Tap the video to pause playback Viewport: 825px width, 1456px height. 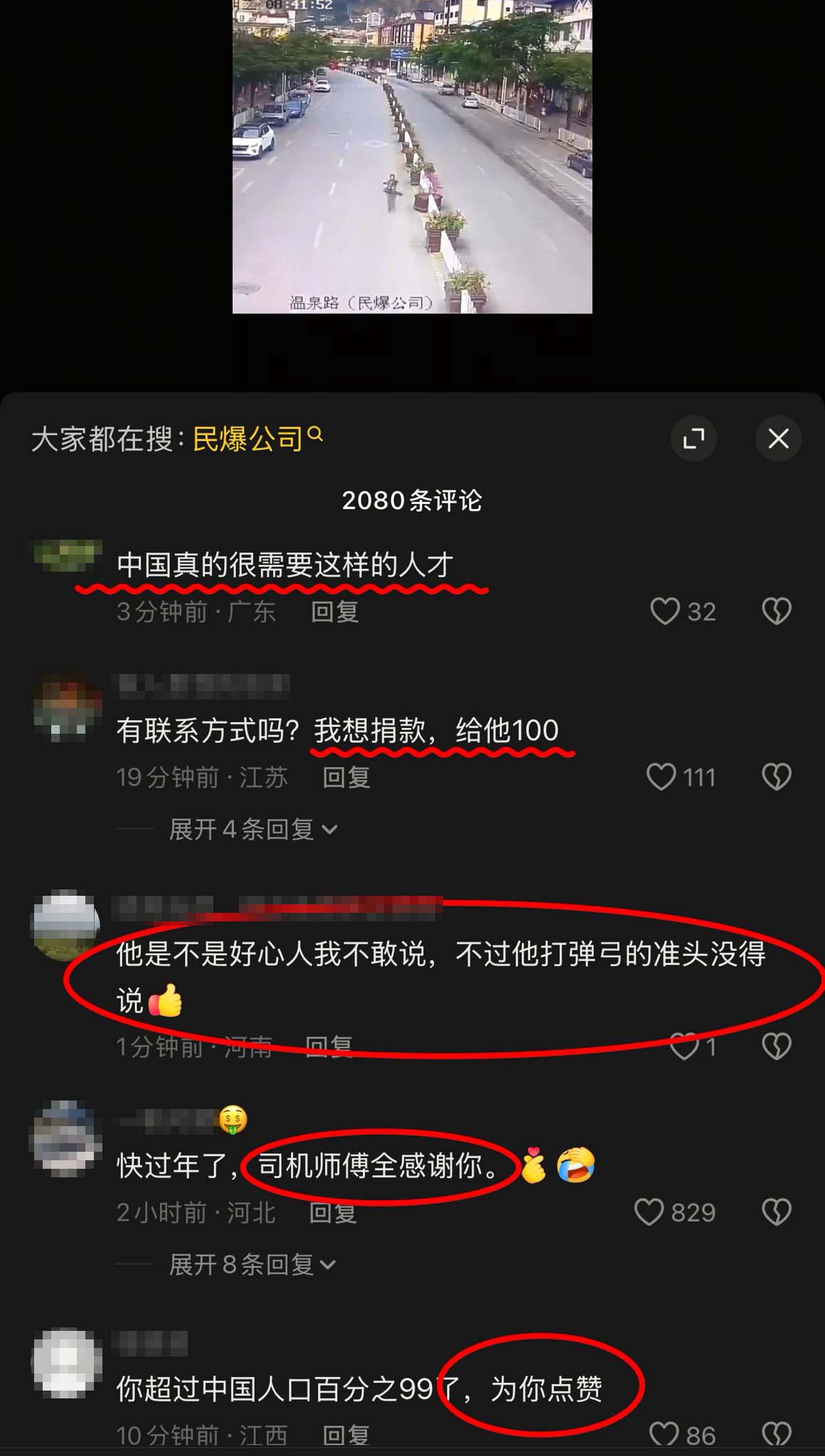(x=412, y=156)
